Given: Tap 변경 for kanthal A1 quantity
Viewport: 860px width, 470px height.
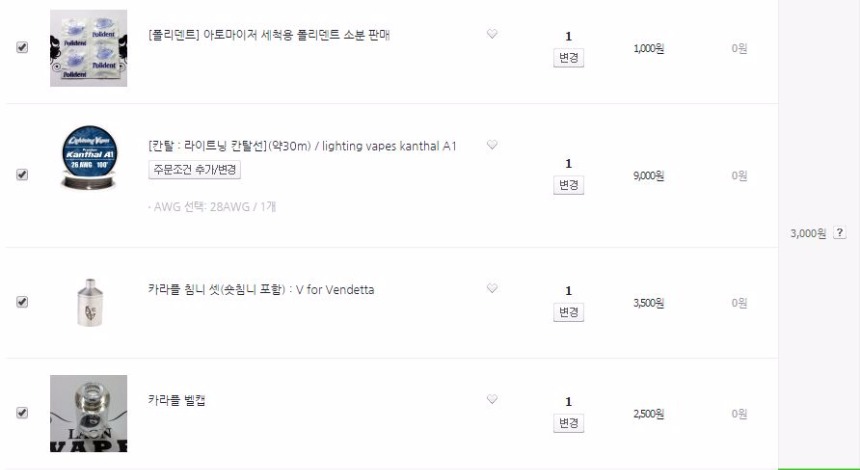Looking at the screenshot, I should [x=569, y=185].
